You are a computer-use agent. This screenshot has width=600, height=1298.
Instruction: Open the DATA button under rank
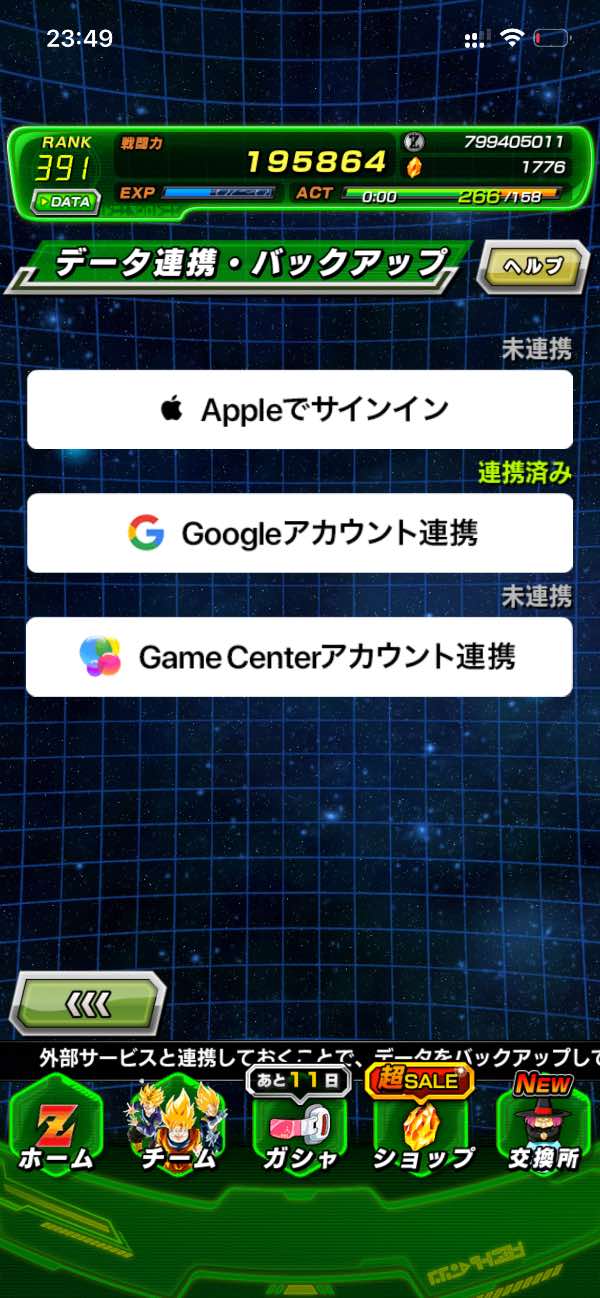click(64, 201)
